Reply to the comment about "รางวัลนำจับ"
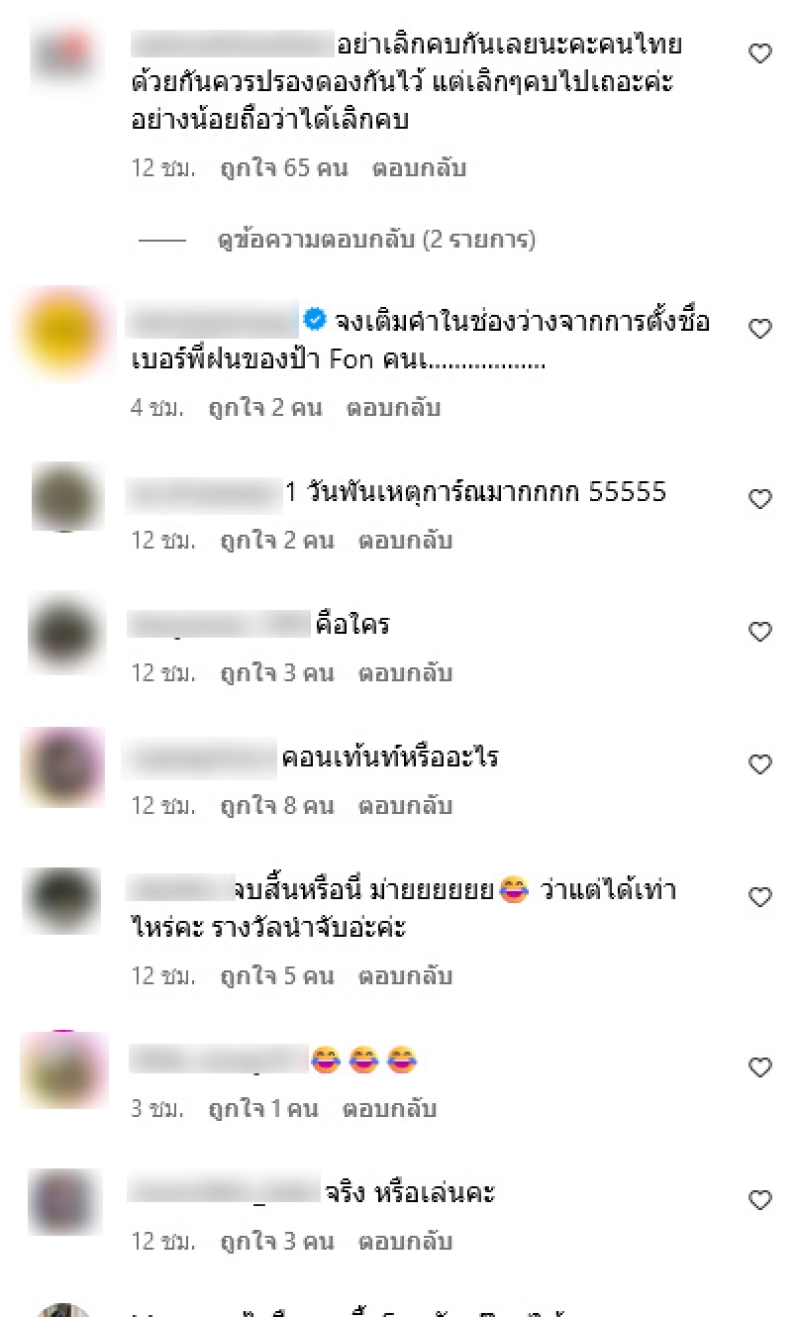The image size is (800, 1317). point(406,975)
